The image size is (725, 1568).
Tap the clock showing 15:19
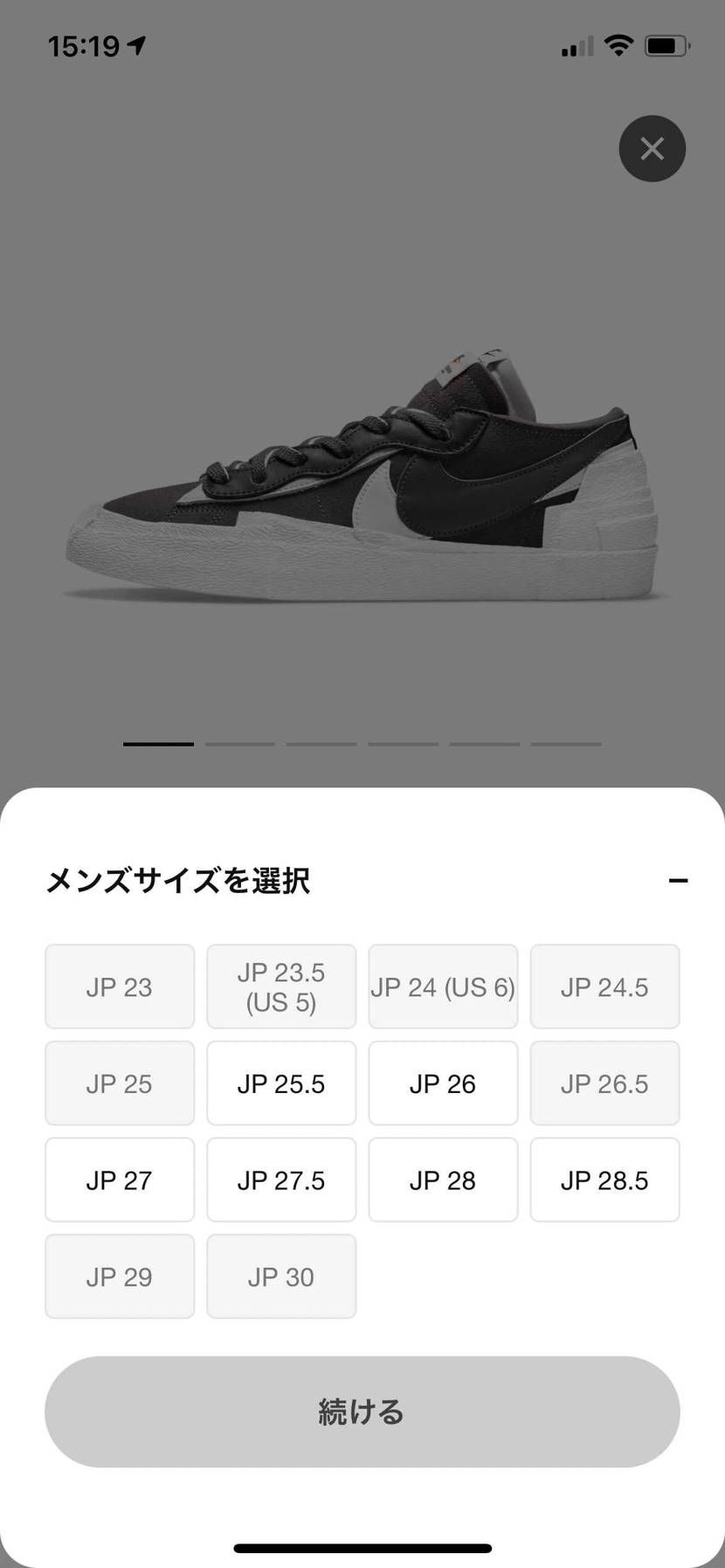click(x=87, y=45)
